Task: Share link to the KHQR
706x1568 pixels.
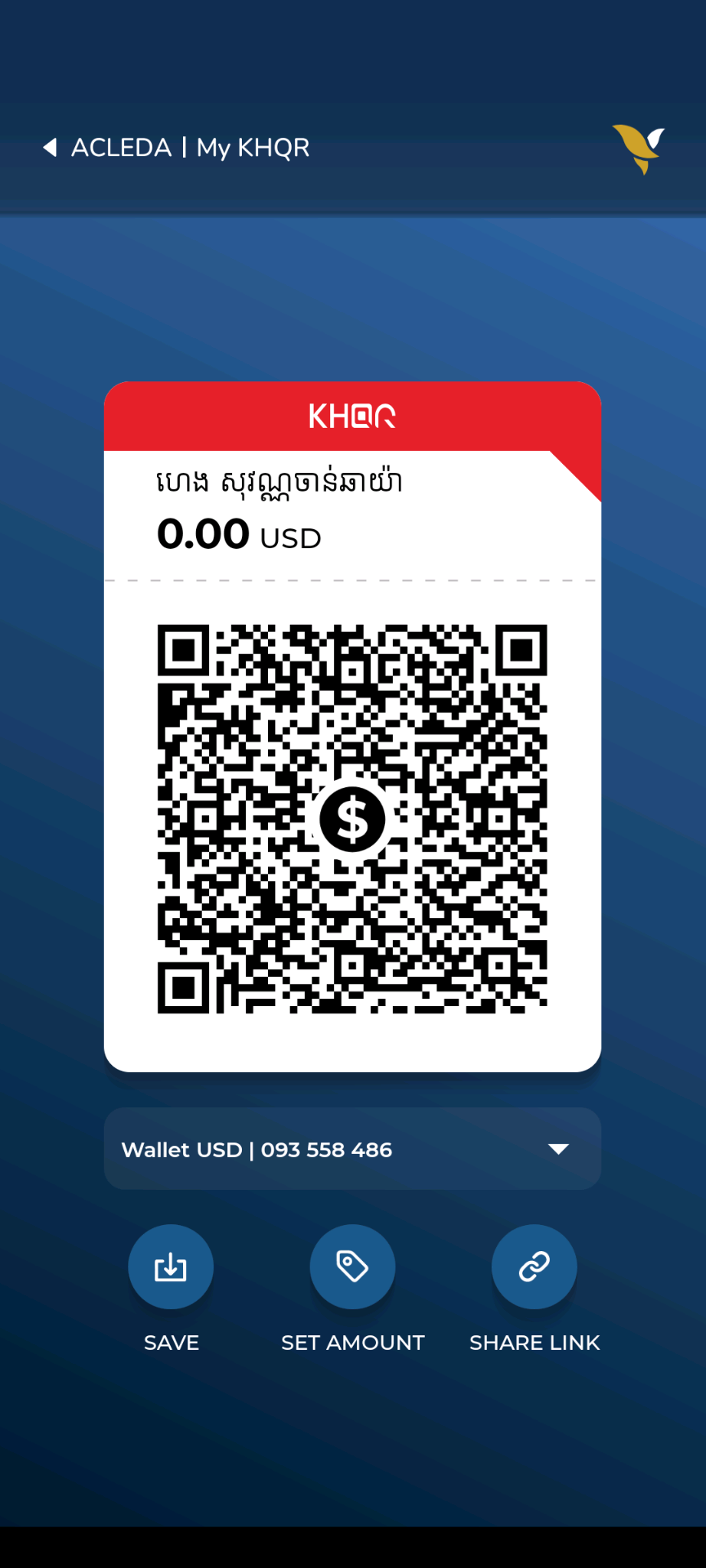Action: [x=534, y=1267]
